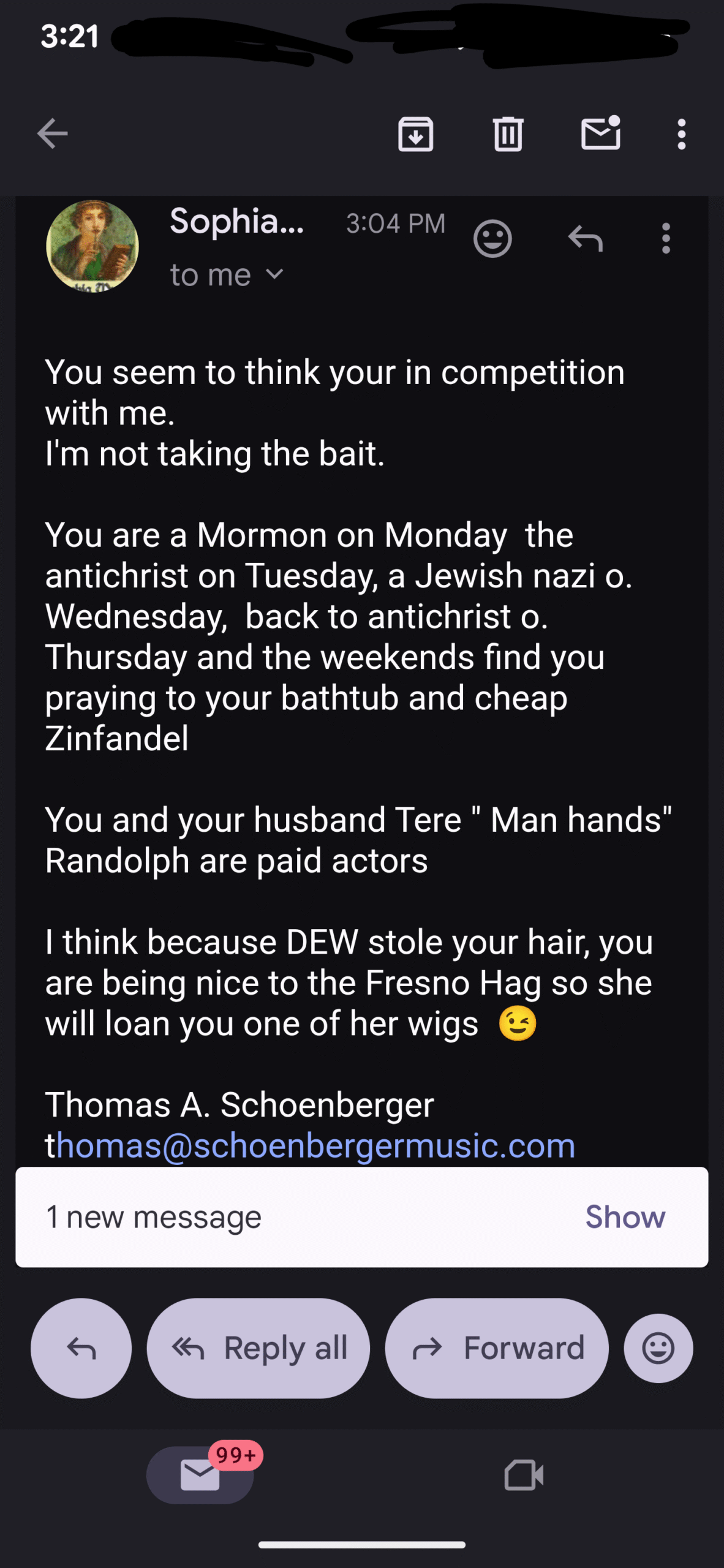This screenshot has height=1568, width=724.
Task: Open emoji reaction button beside Forward
Action: 658,1348
